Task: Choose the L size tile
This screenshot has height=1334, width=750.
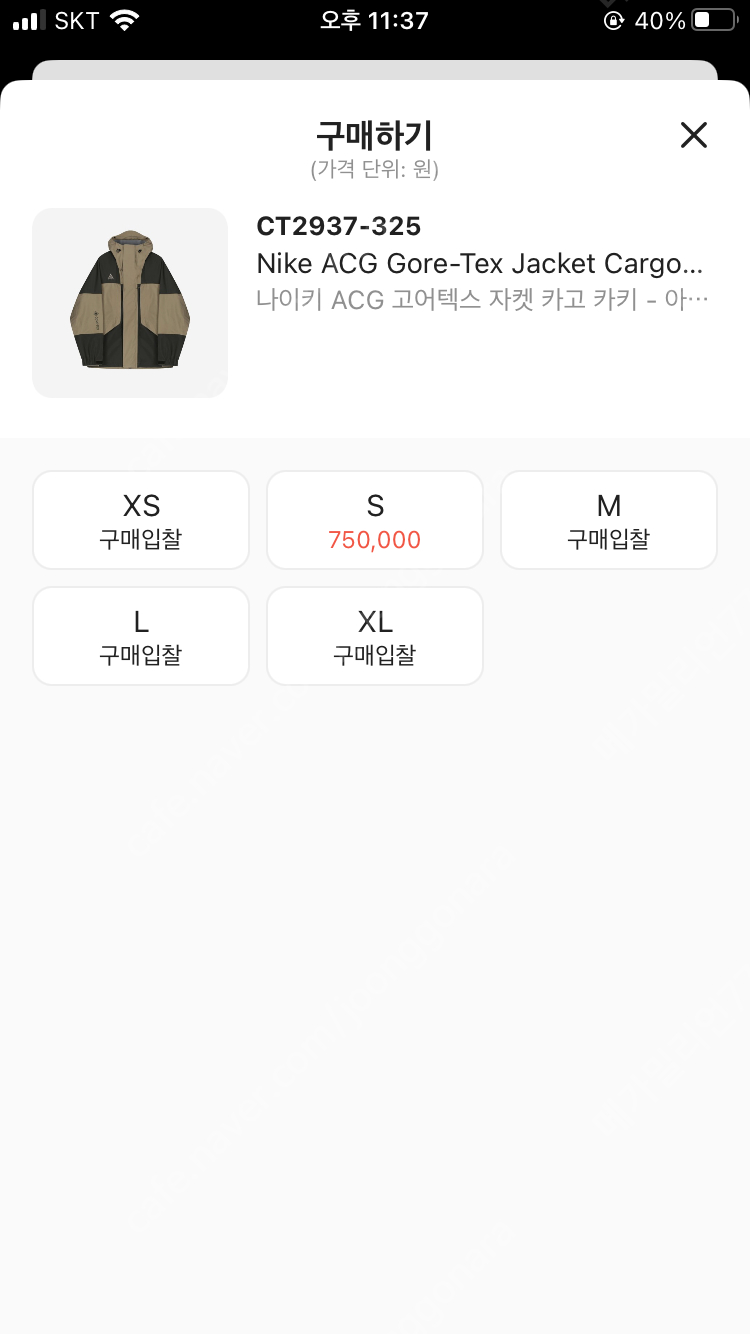Action: [x=140, y=635]
